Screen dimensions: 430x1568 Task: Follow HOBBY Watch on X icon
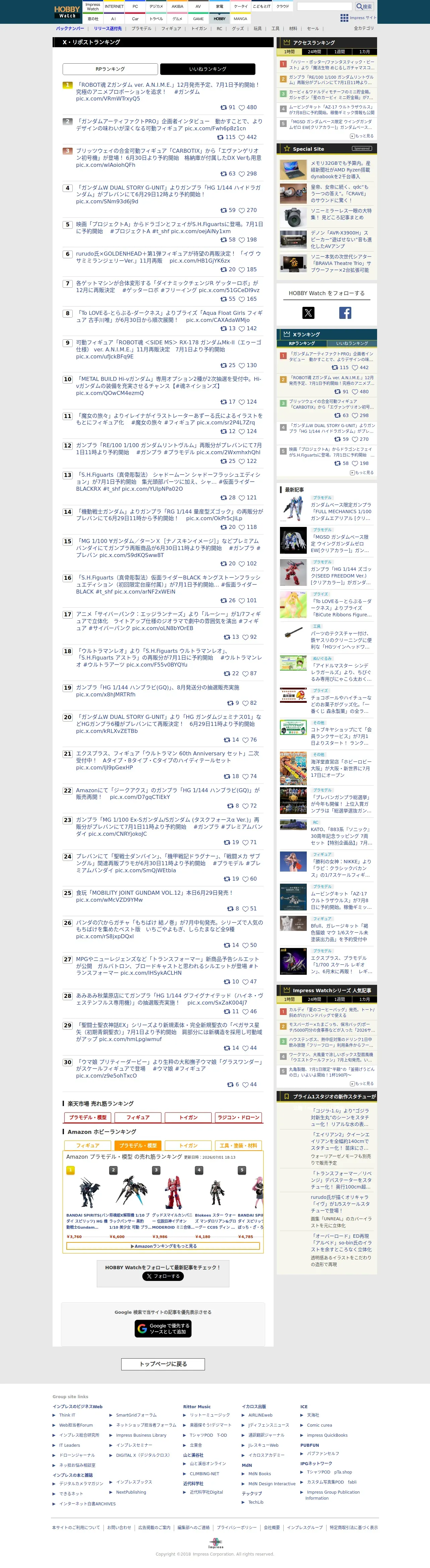(308, 312)
